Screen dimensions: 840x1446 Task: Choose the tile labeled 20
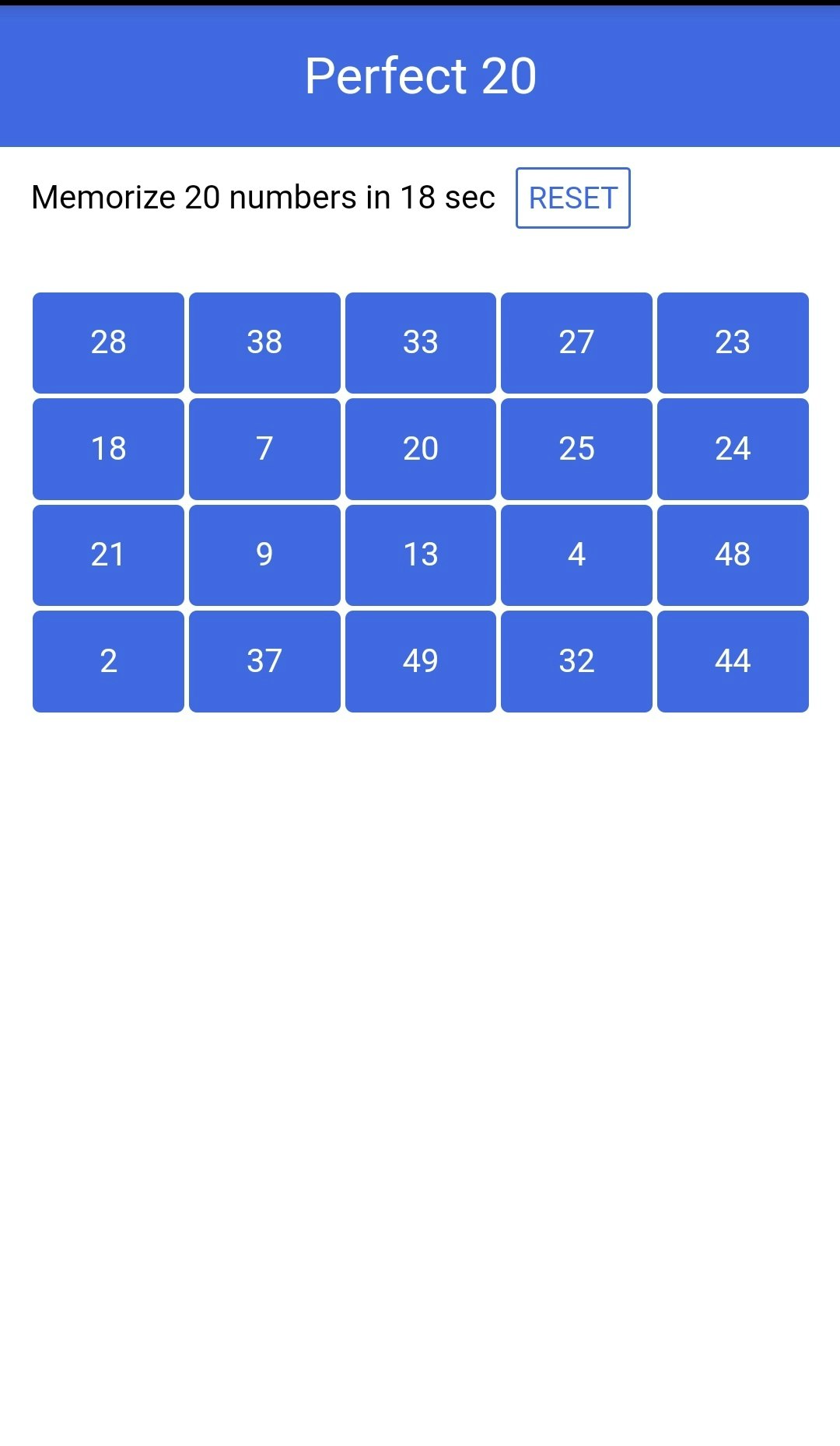pyautogui.click(x=420, y=449)
